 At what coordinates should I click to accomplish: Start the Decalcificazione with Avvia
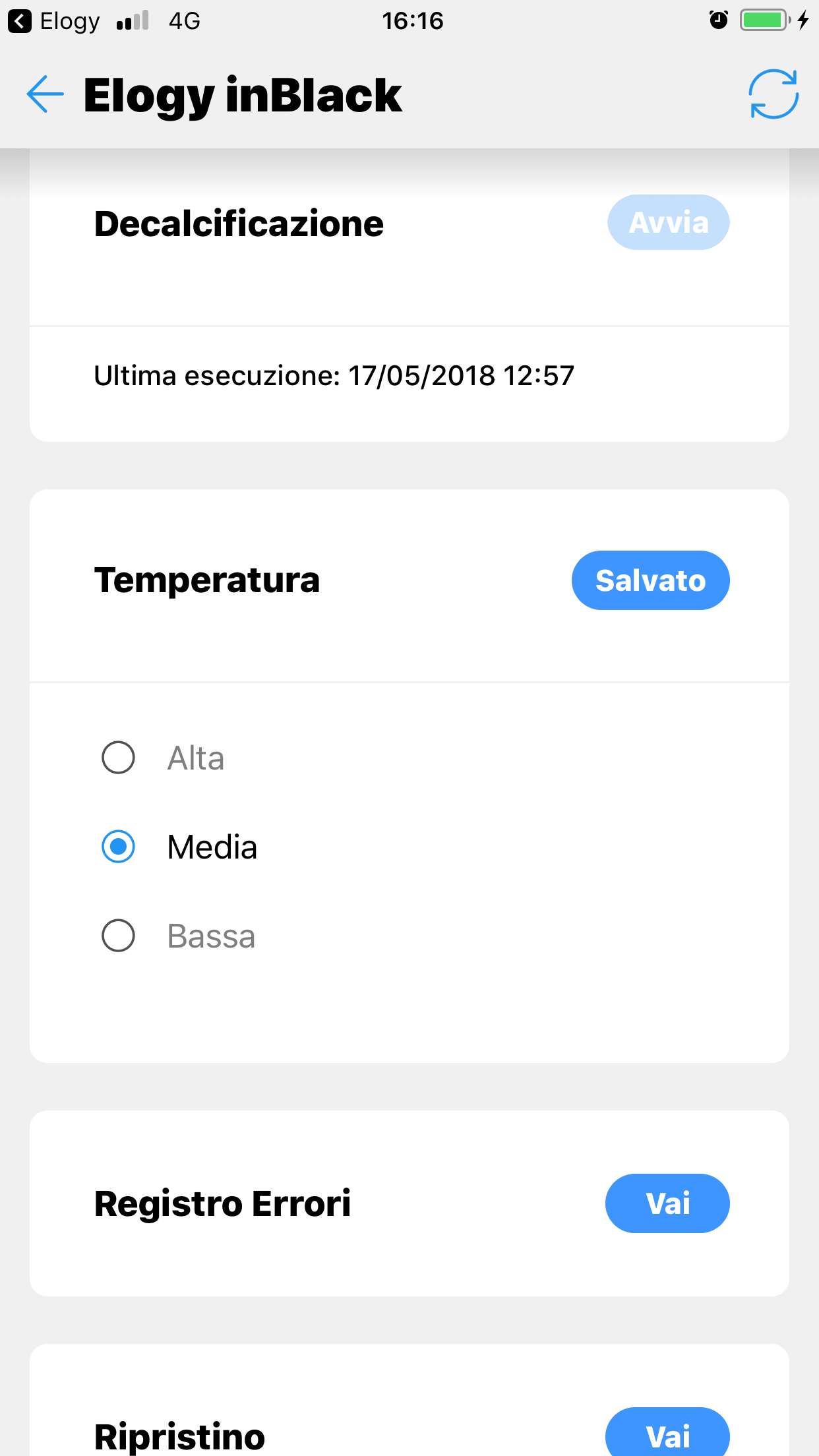(x=668, y=222)
